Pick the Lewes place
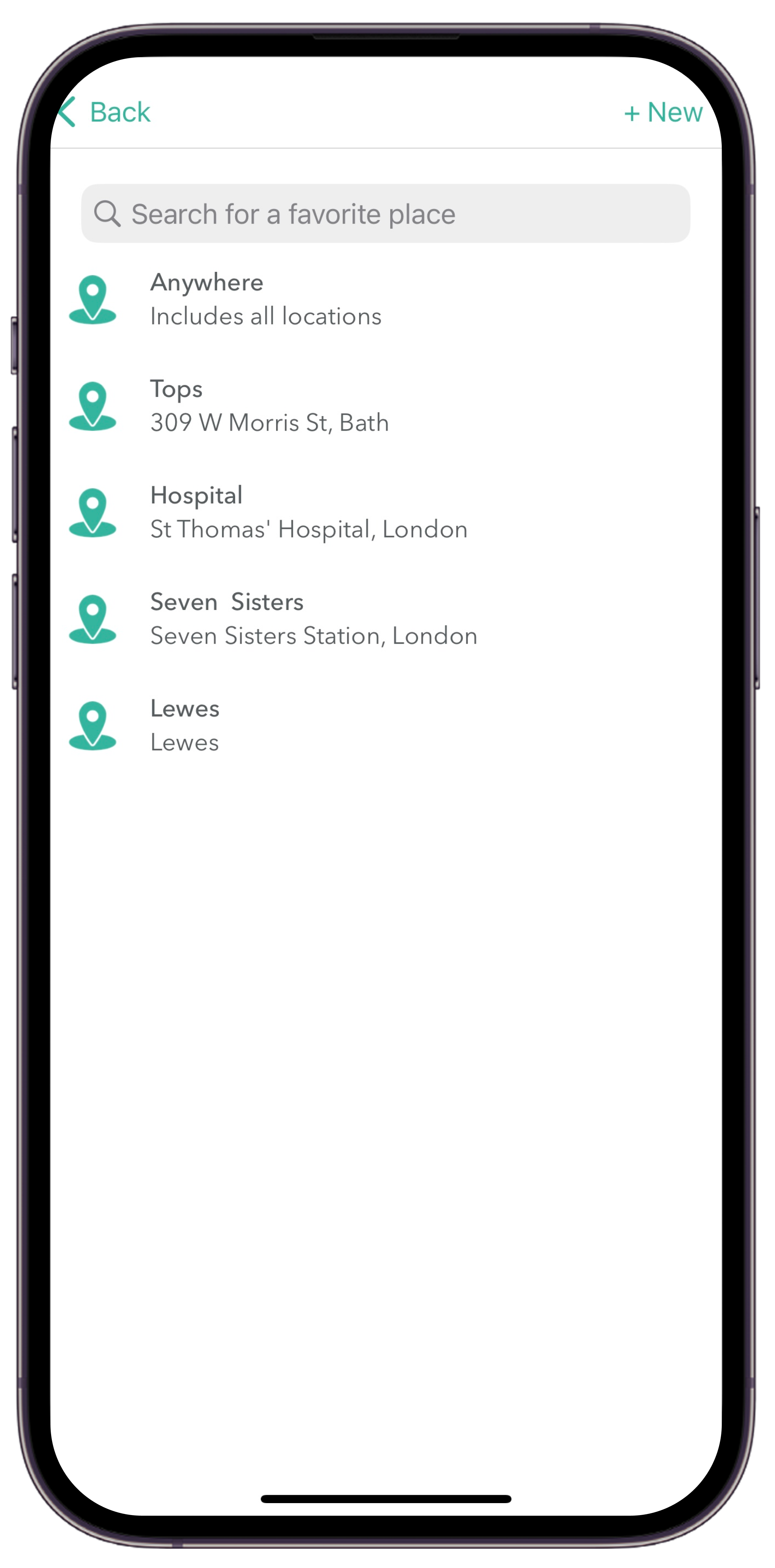The image size is (775, 1568). [x=185, y=726]
